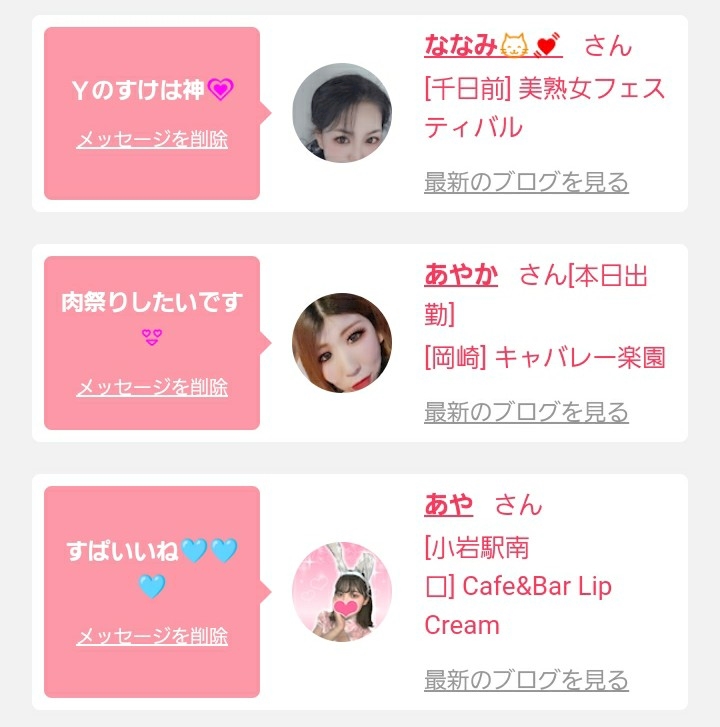
Task: View あやか's latest blog
Action: [526, 411]
